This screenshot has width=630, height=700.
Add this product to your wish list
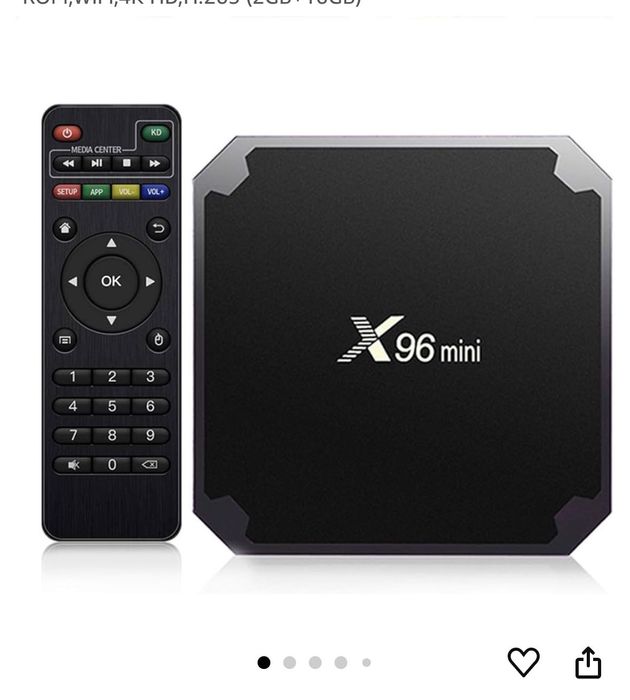point(523,661)
